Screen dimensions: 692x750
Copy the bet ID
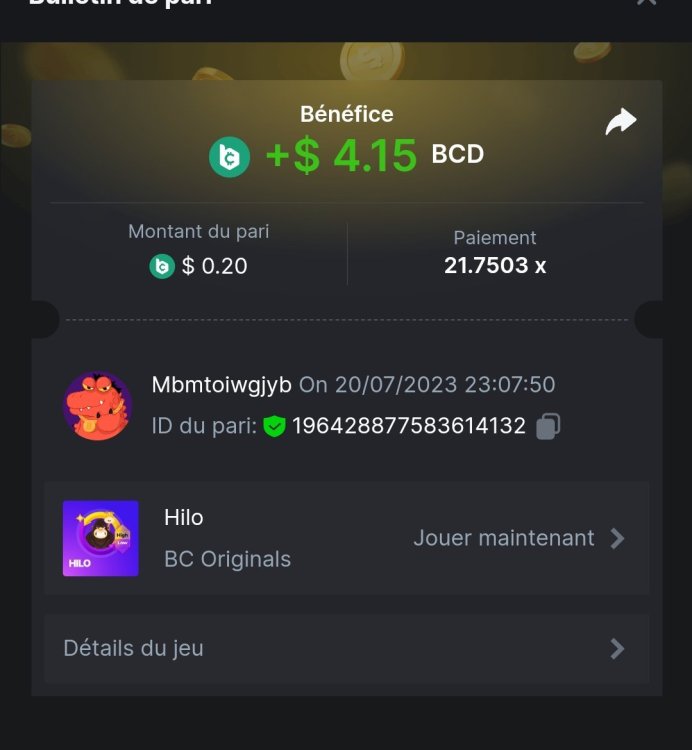(547, 426)
